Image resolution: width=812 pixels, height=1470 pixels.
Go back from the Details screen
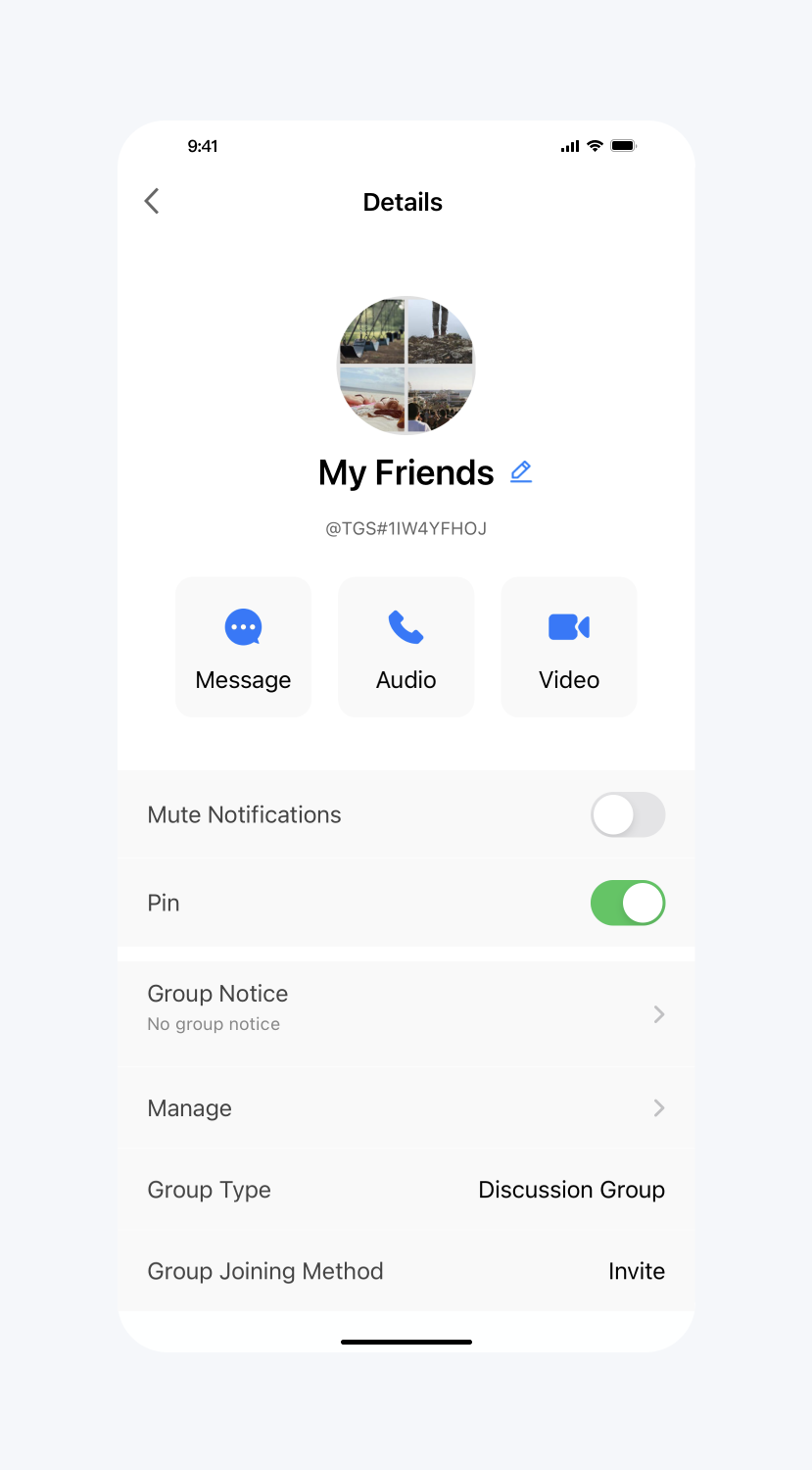[x=152, y=202]
